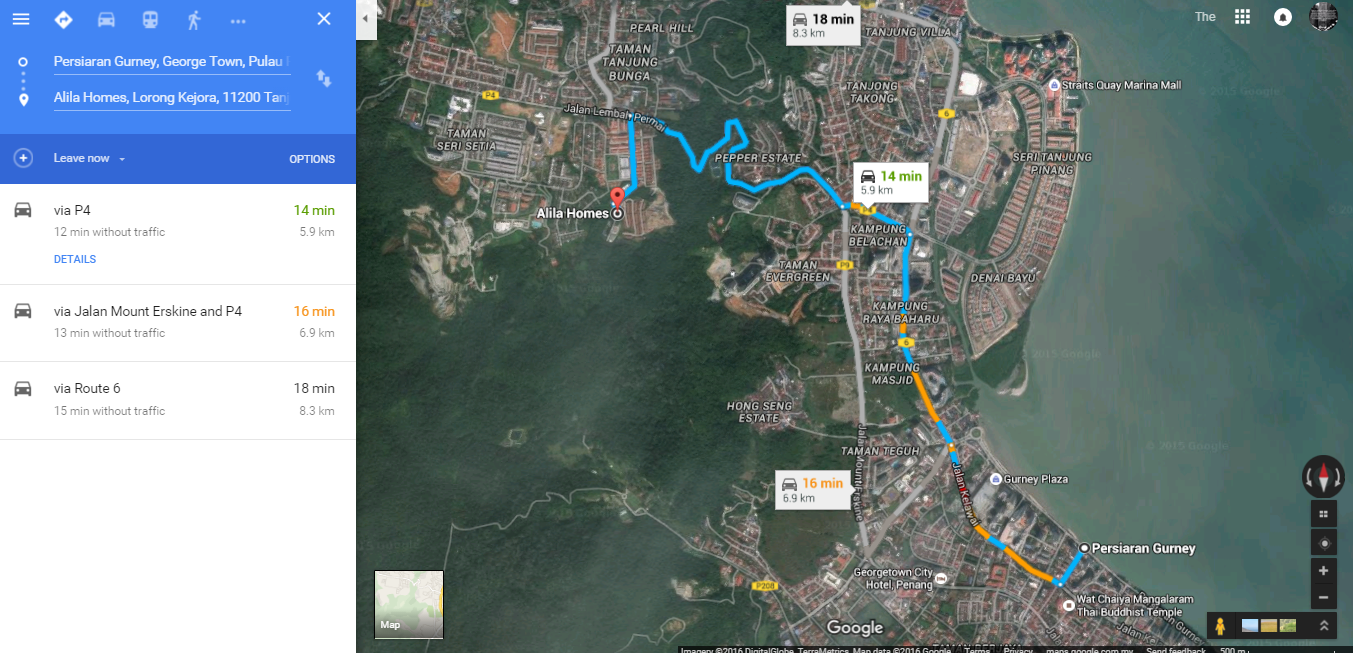View DETAILS of the P4 route
This screenshot has width=1353, height=653.
click(x=75, y=259)
